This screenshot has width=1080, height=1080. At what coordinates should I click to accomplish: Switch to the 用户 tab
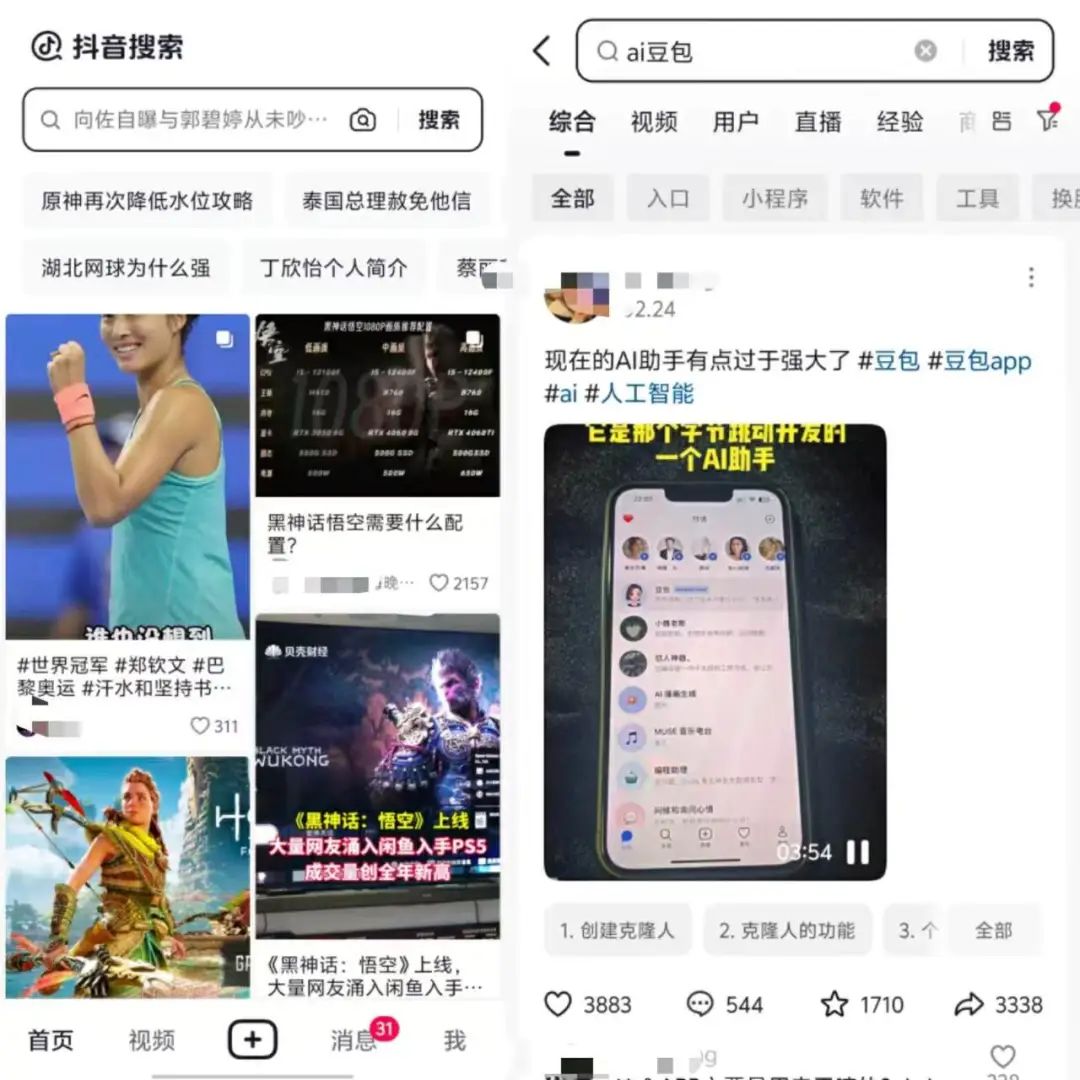736,122
